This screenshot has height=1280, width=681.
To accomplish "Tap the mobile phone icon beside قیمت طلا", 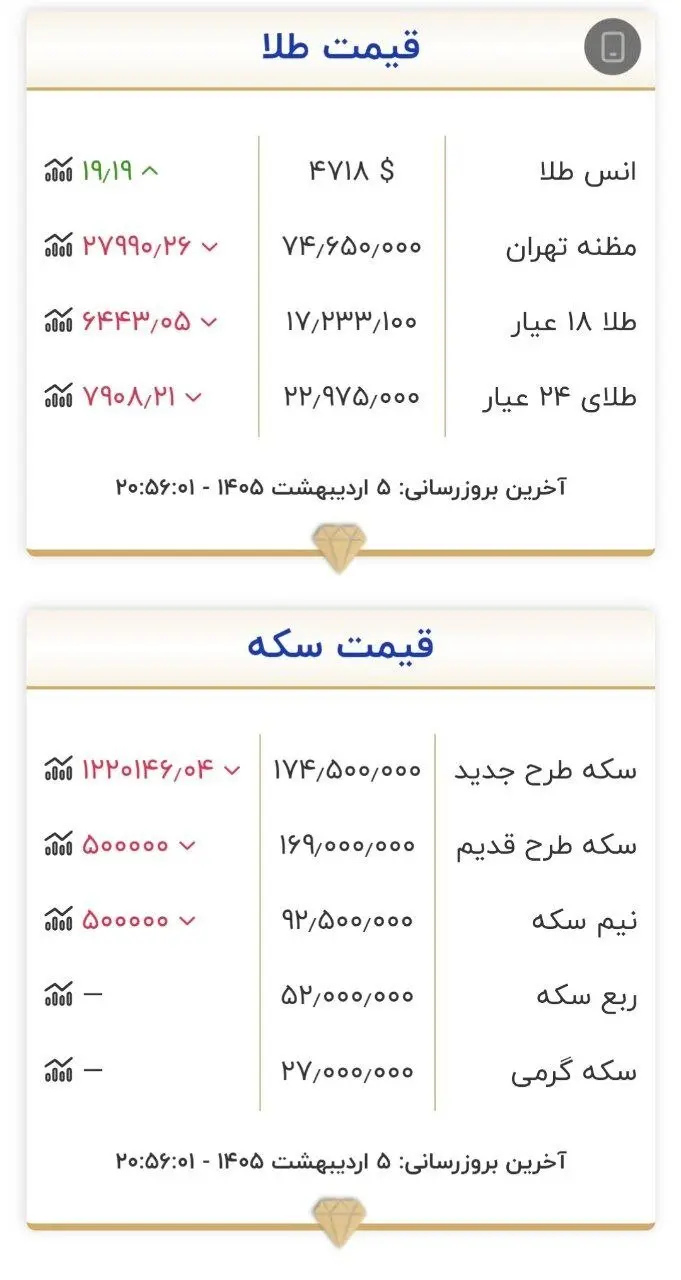I will pos(612,46).
